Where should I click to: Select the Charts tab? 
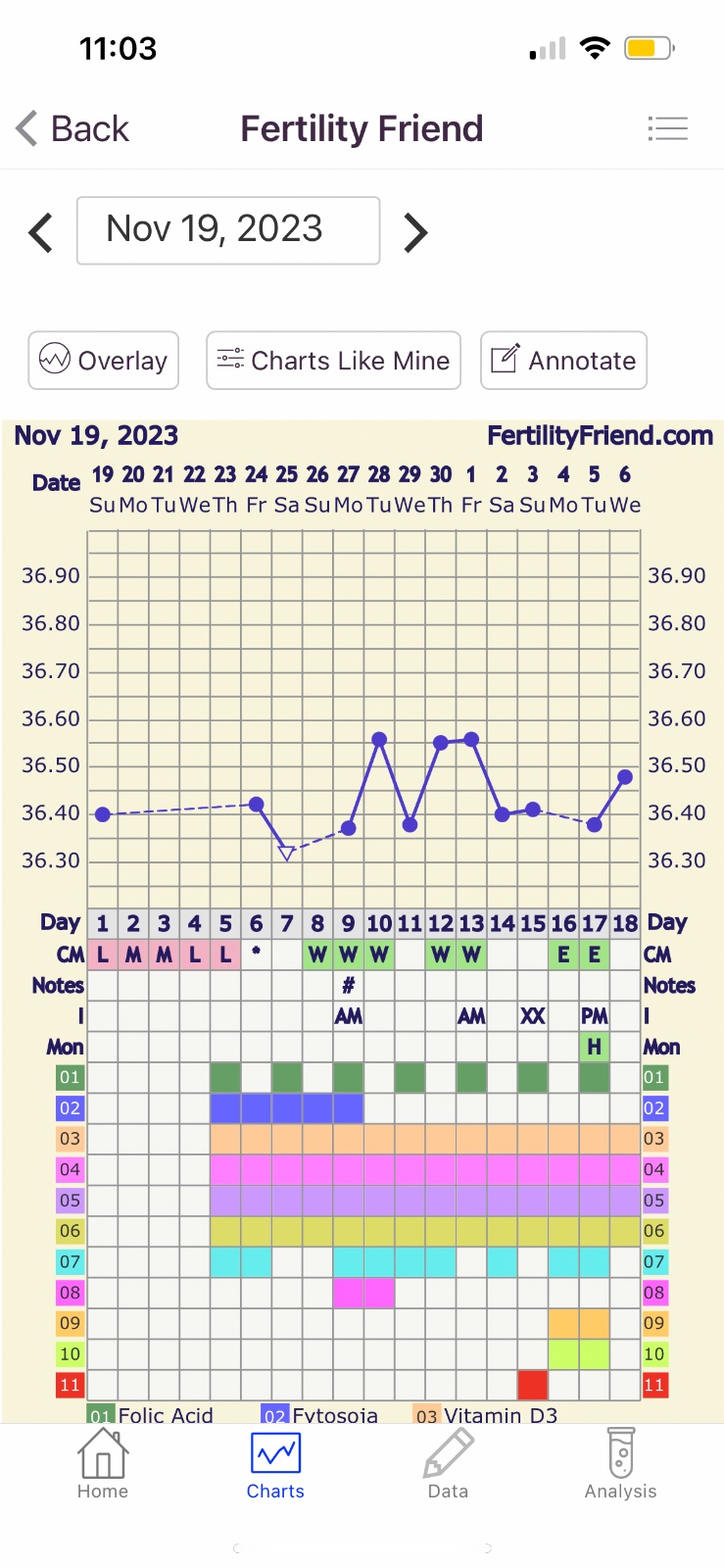pos(275,1465)
